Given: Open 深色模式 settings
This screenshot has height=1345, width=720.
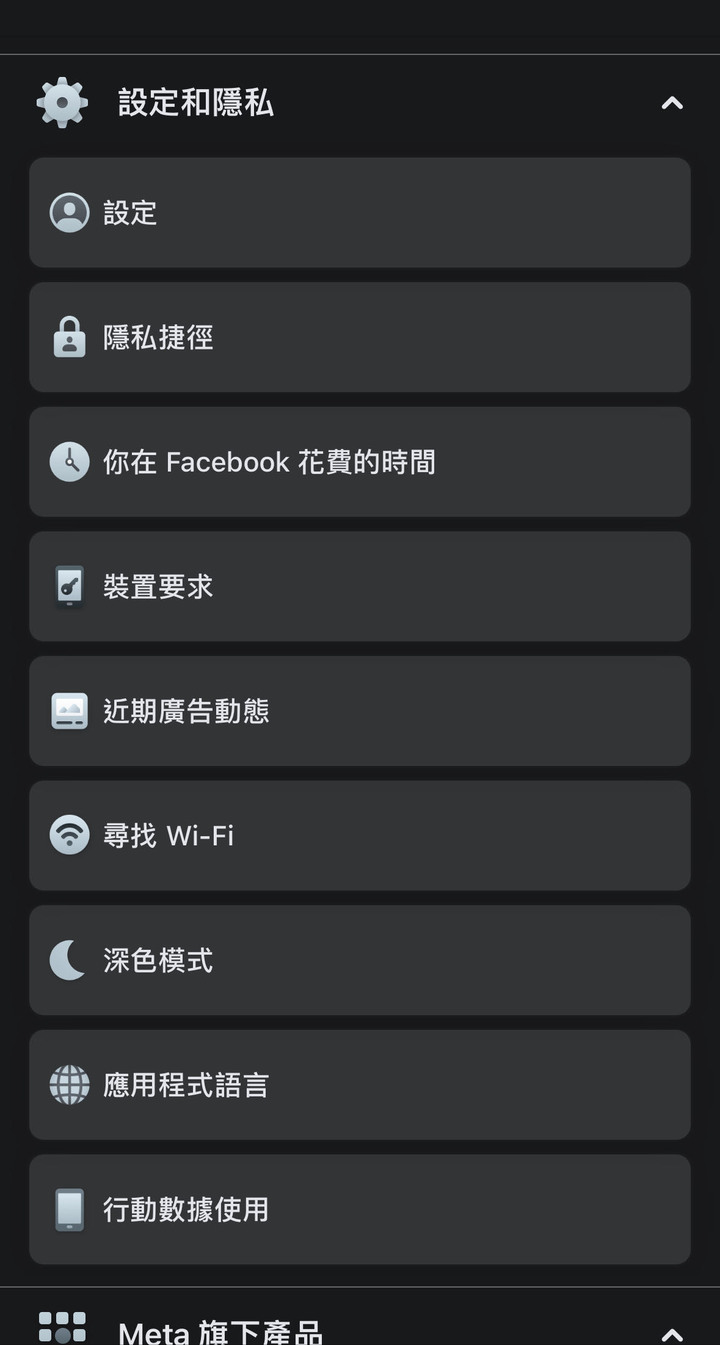Looking at the screenshot, I should [360, 960].
